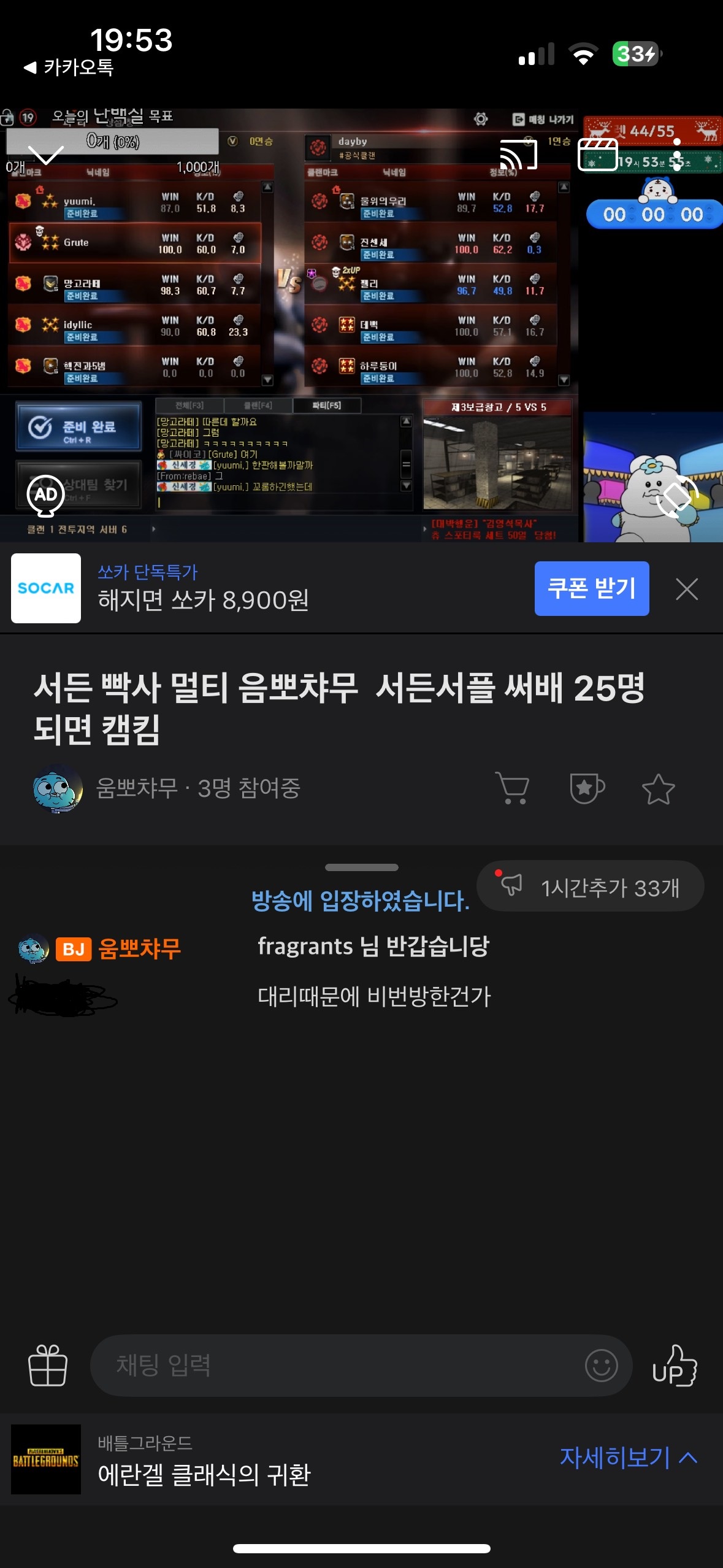
Task: Open the clip creation icon
Action: (597, 155)
